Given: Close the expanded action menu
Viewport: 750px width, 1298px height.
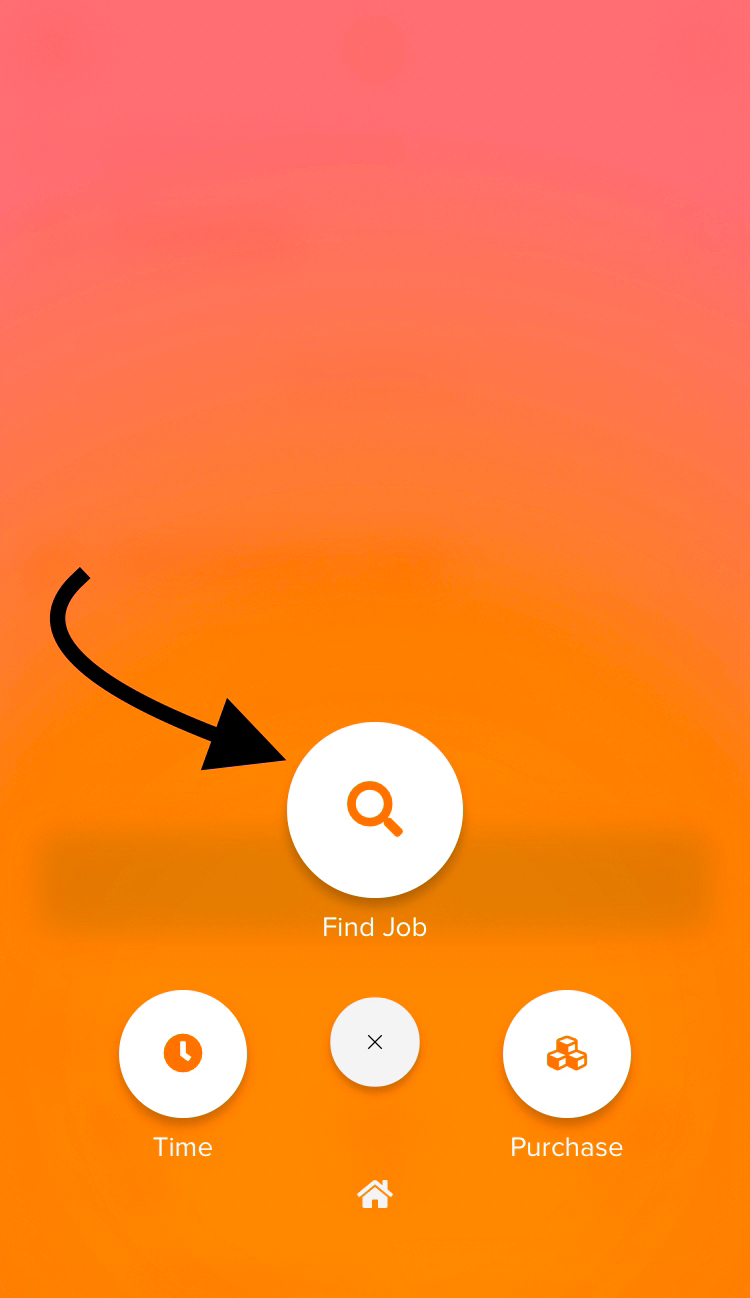Looking at the screenshot, I should coord(375,1042).
